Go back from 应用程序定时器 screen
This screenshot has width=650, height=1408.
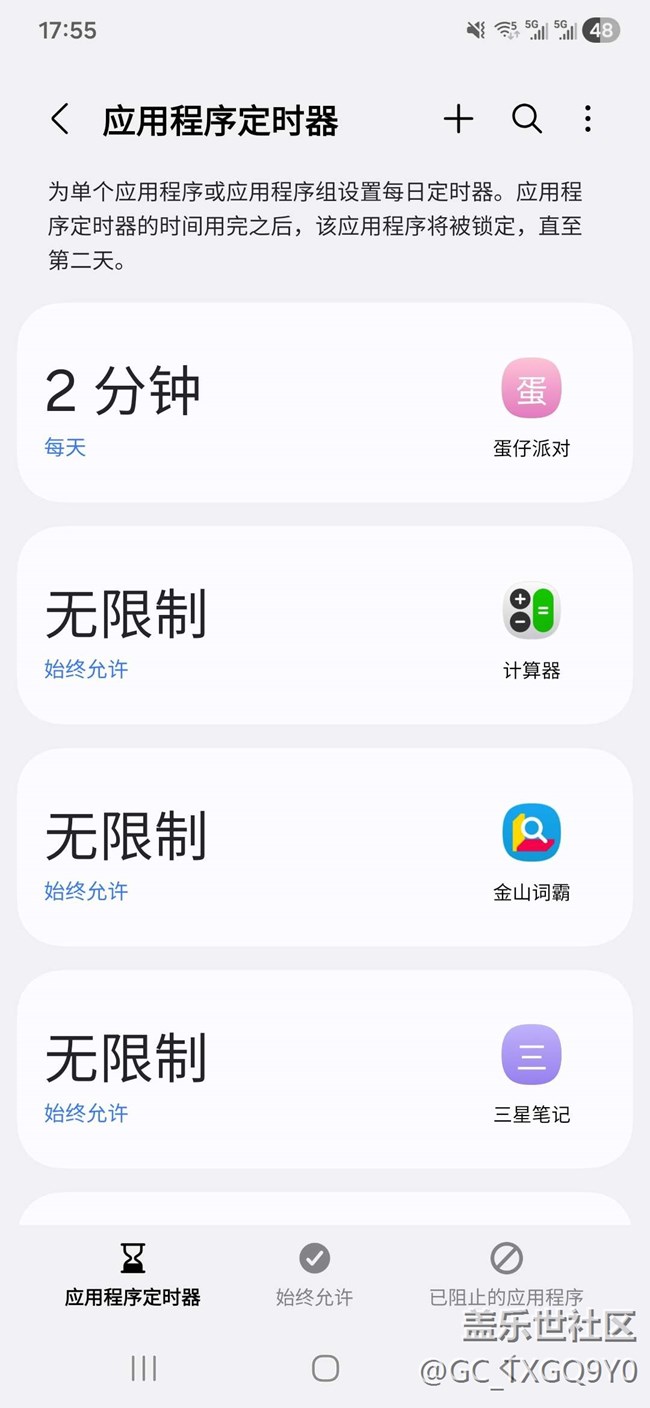(x=60, y=120)
